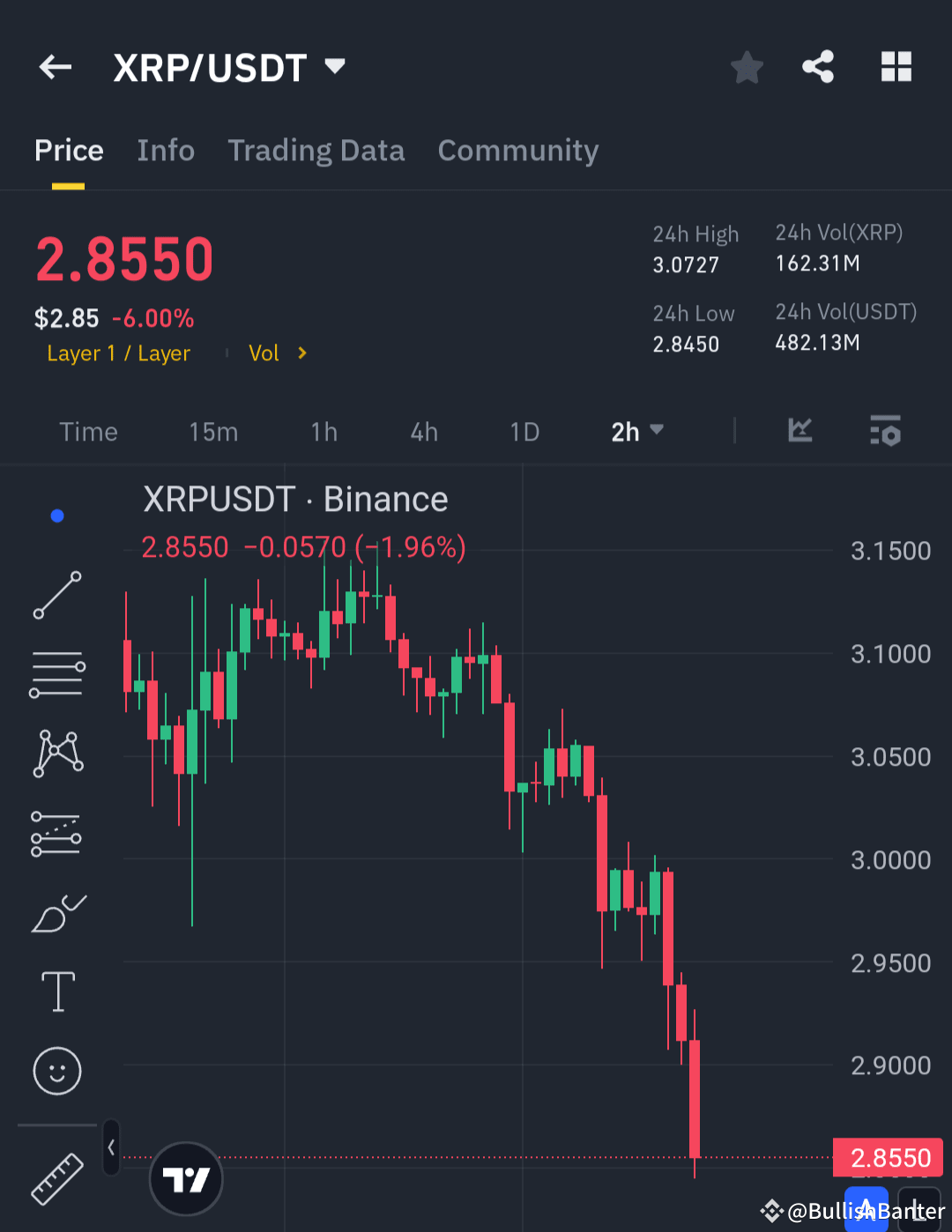Pick the Brush drawing tool
952x1232 pixels.
click(x=57, y=913)
